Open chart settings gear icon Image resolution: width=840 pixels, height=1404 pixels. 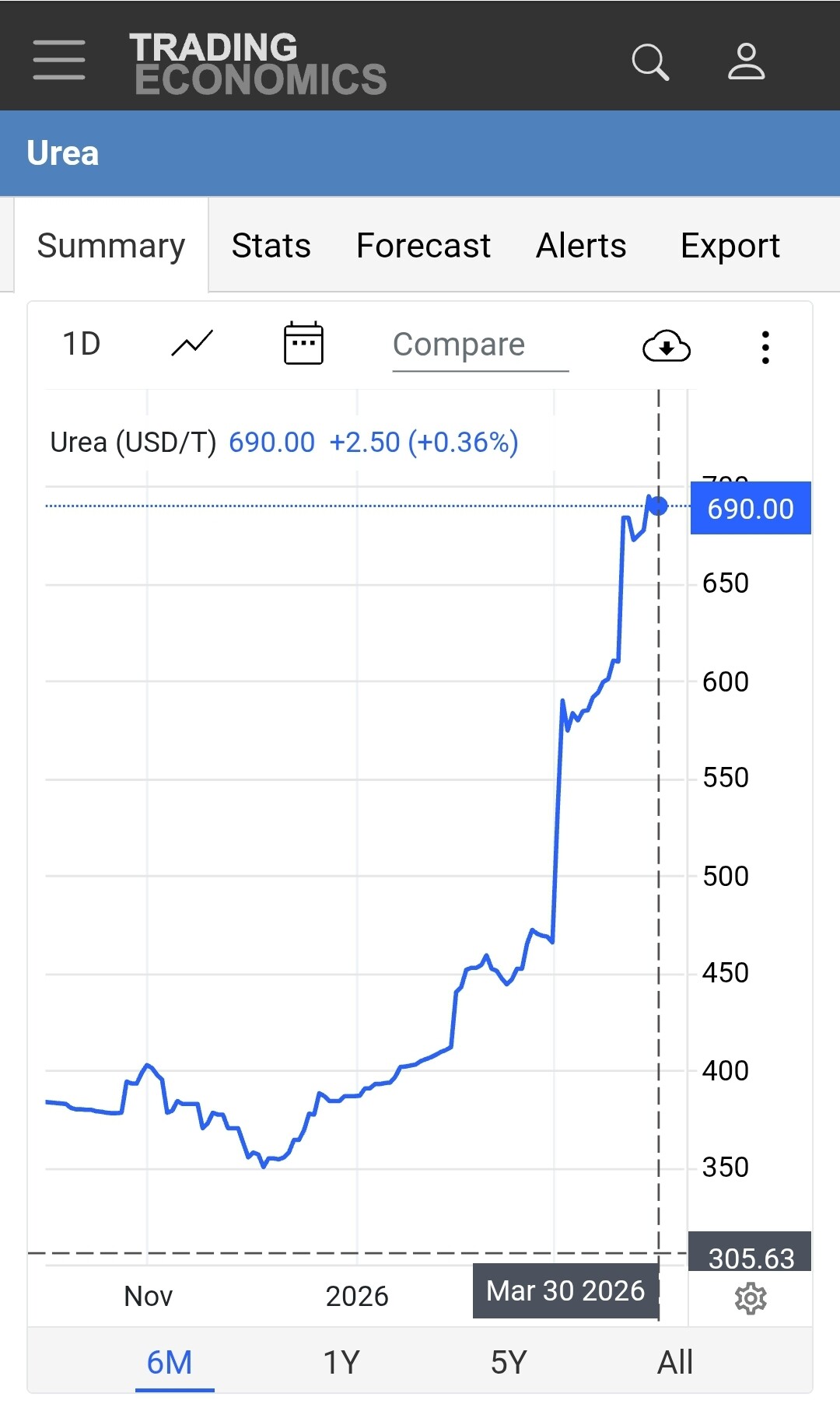[751, 1298]
